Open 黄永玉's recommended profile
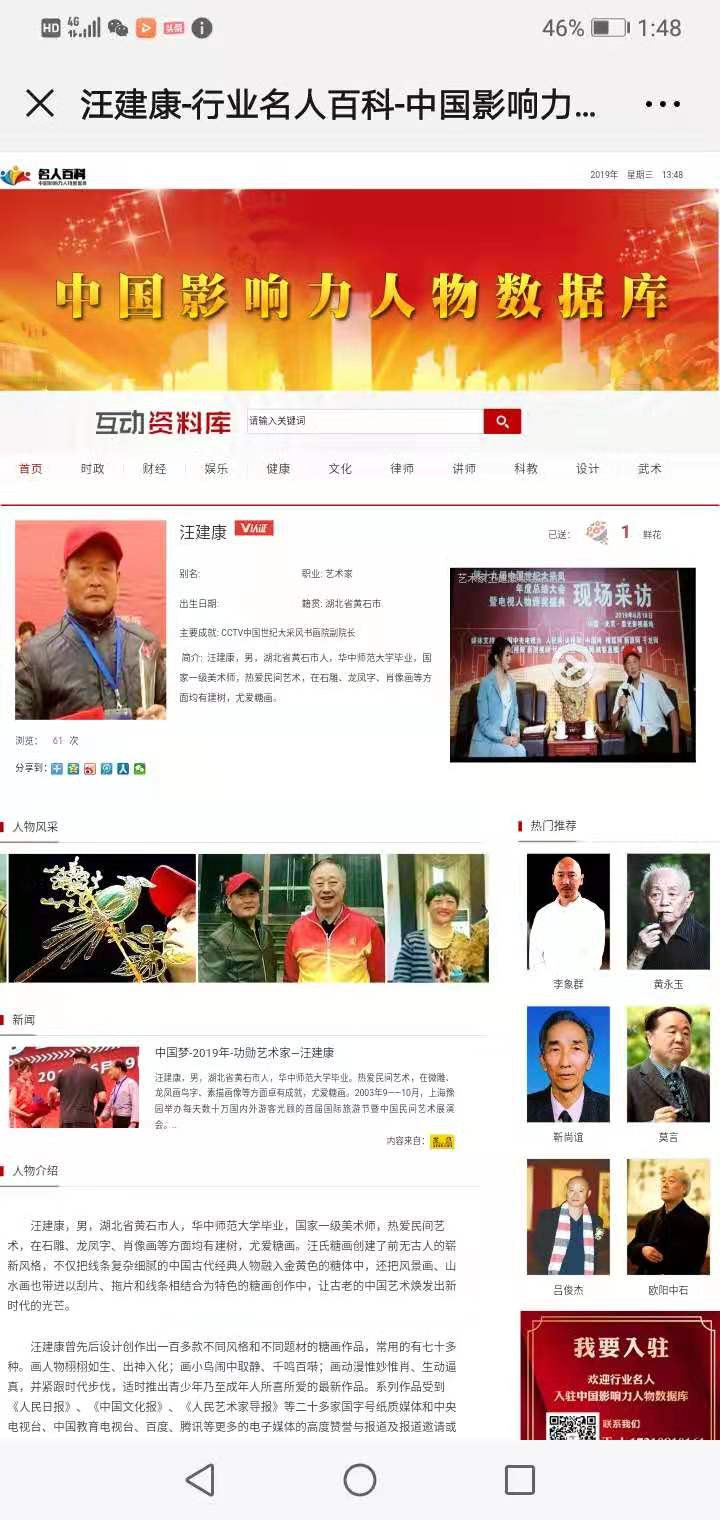The image size is (720, 1520). [668, 912]
